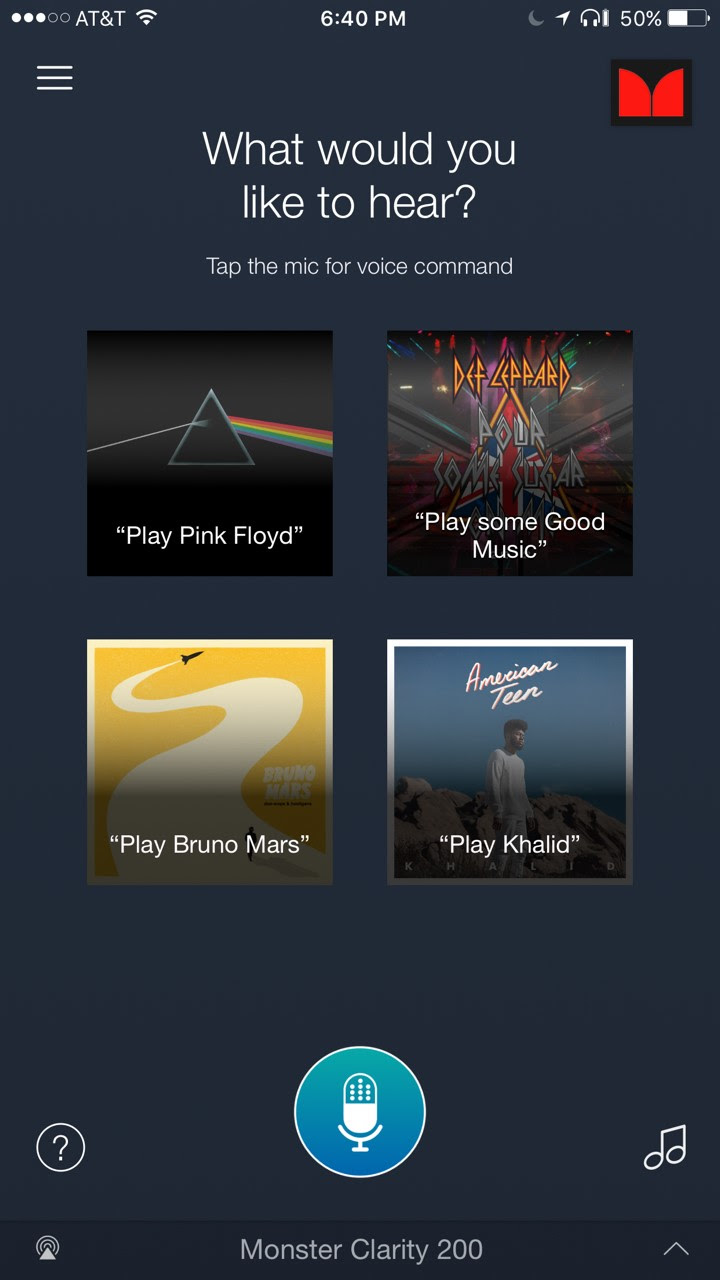Open the music note library icon
The width and height of the screenshot is (720, 1280).
(x=665, y=1147)
